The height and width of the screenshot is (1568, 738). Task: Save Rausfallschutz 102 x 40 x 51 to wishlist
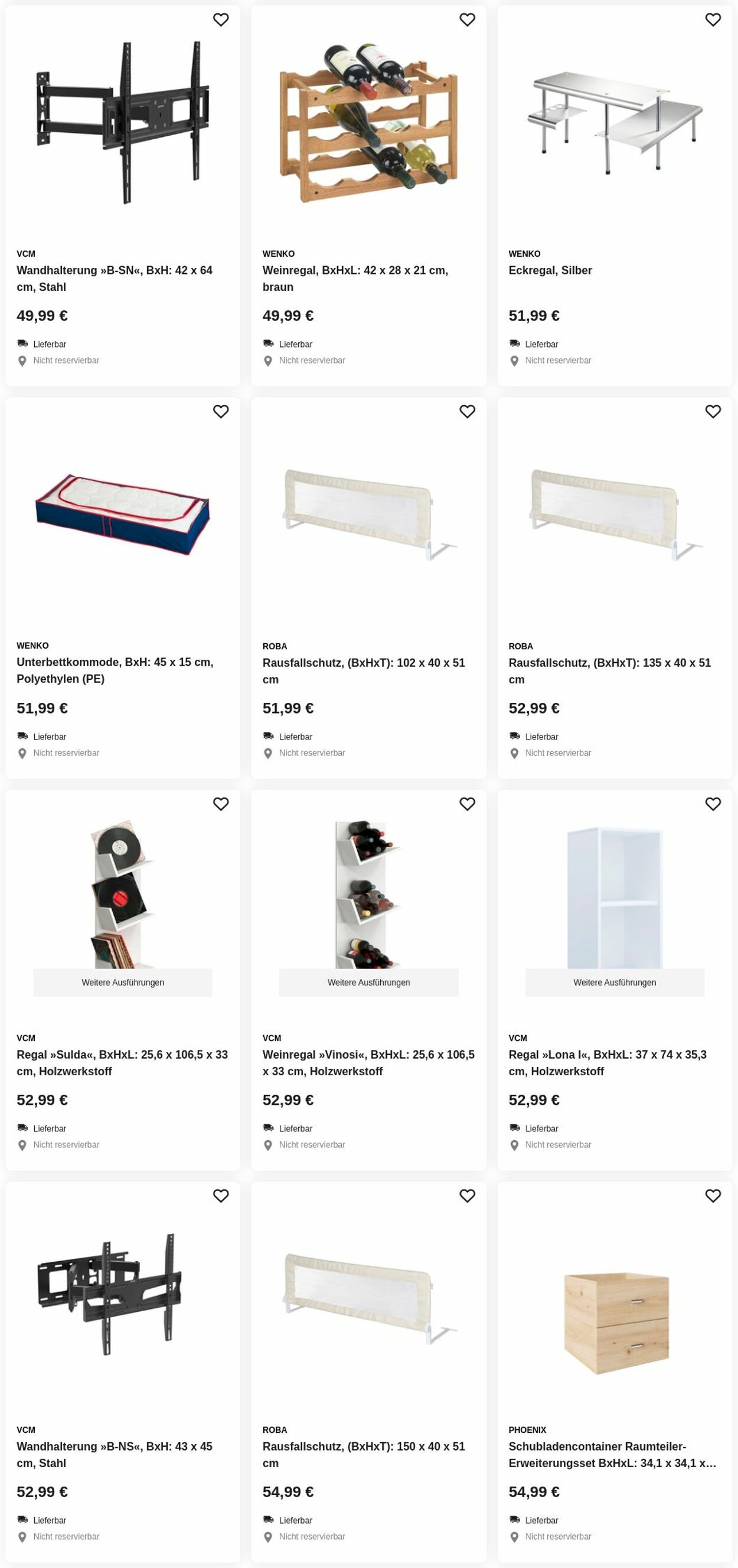coord(466,412)
